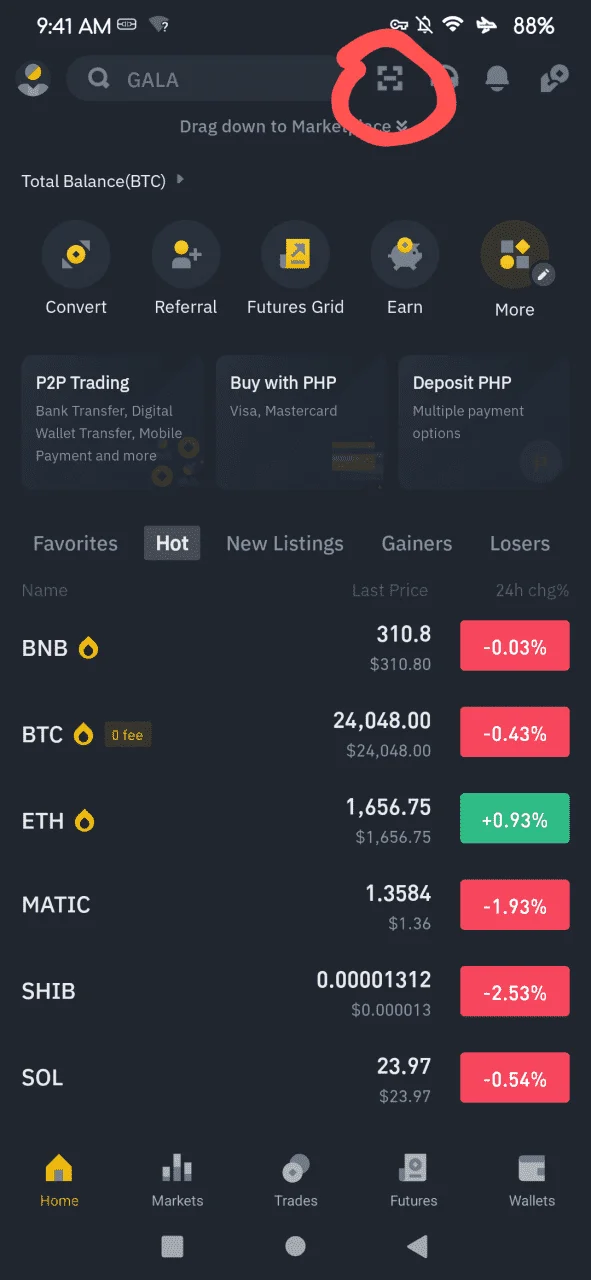Open the ETH coin row
591x1280 pixels.
(x=295, y=820)
